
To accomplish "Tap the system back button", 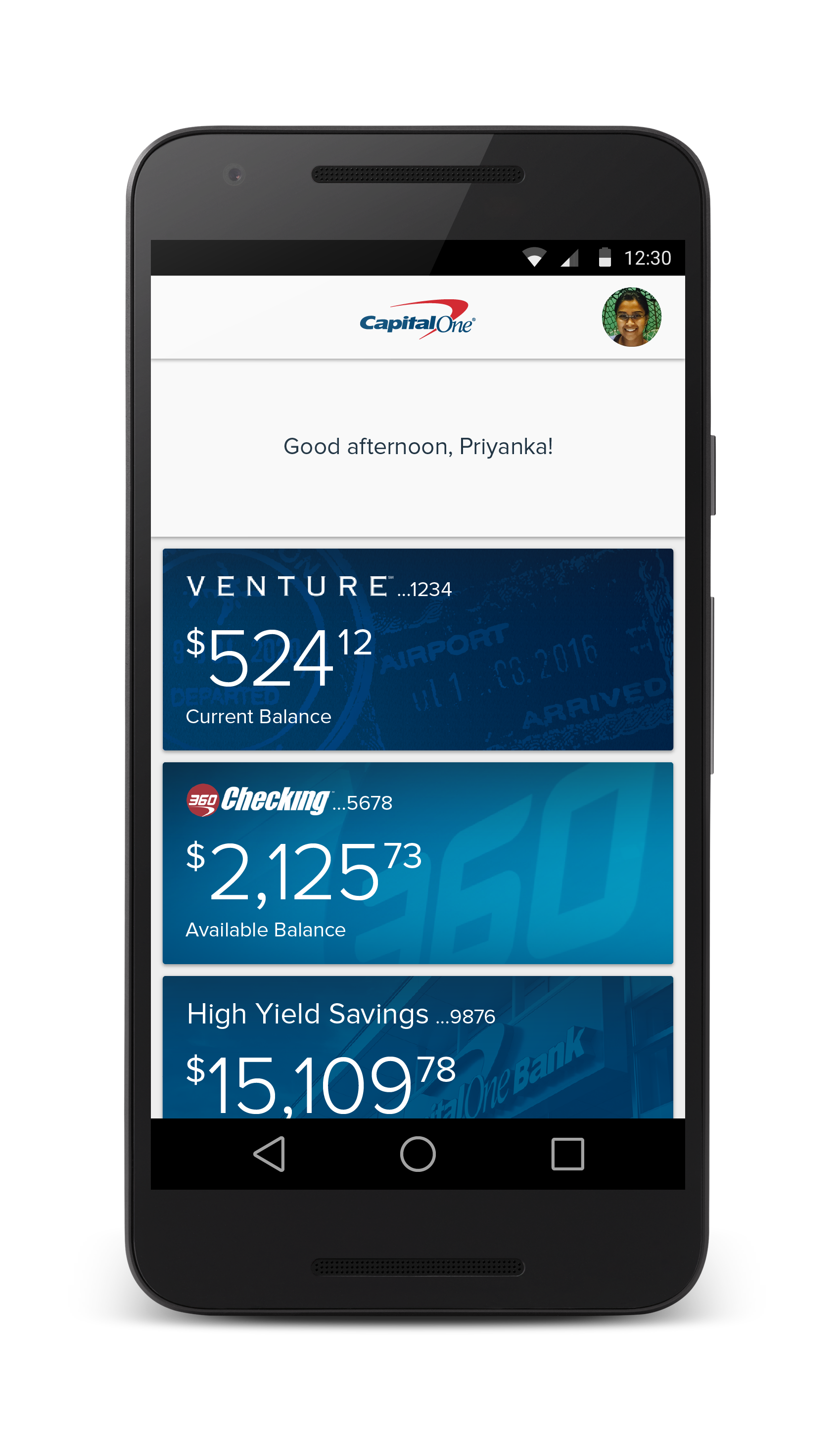I will coord(270,1154).
